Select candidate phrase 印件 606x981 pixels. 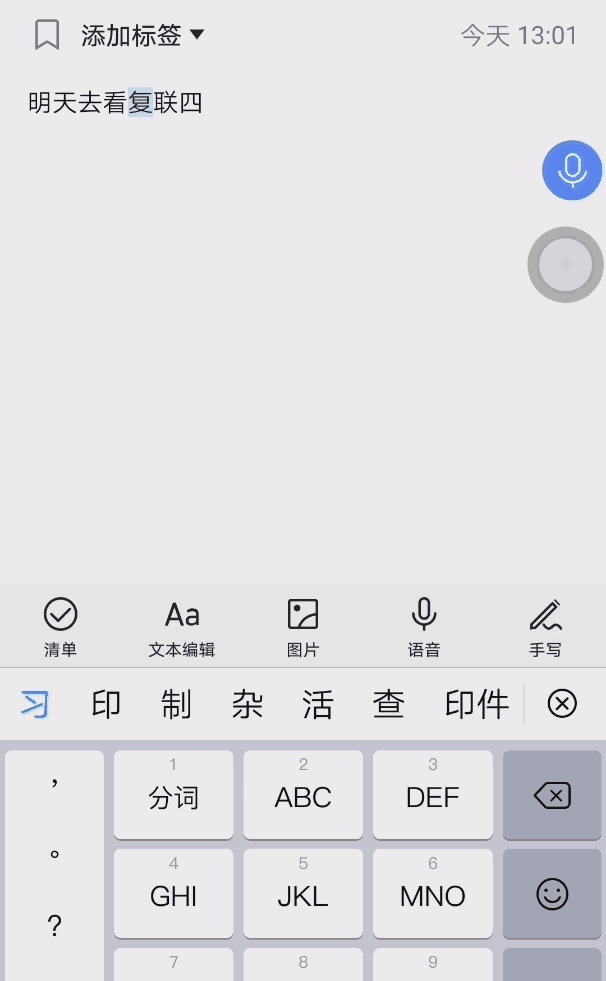tap(477, 704)
